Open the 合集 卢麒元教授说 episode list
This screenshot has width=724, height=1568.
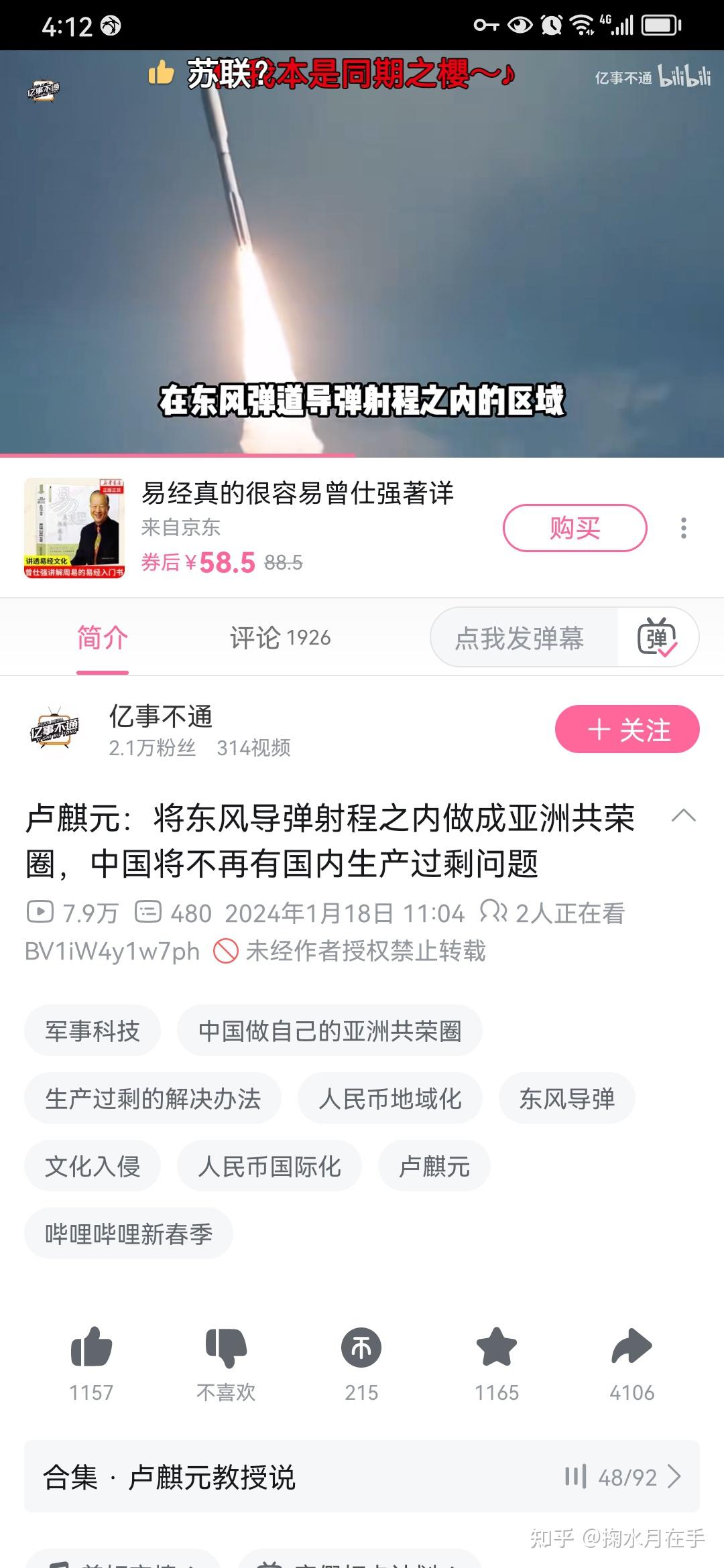tap(362, 1477)
